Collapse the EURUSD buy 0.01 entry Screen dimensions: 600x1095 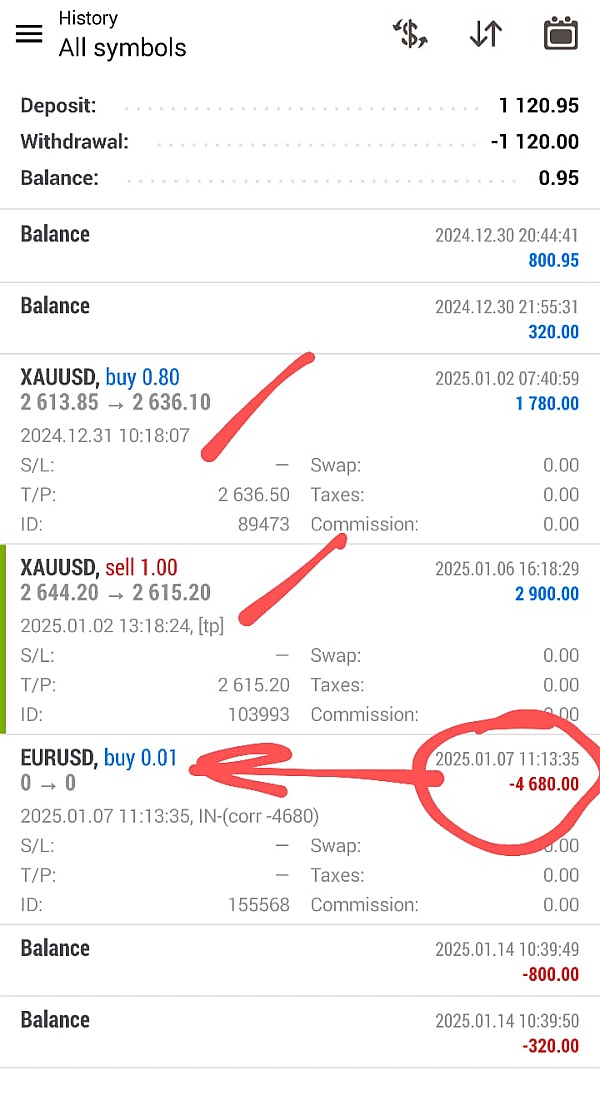coord(300,771)
